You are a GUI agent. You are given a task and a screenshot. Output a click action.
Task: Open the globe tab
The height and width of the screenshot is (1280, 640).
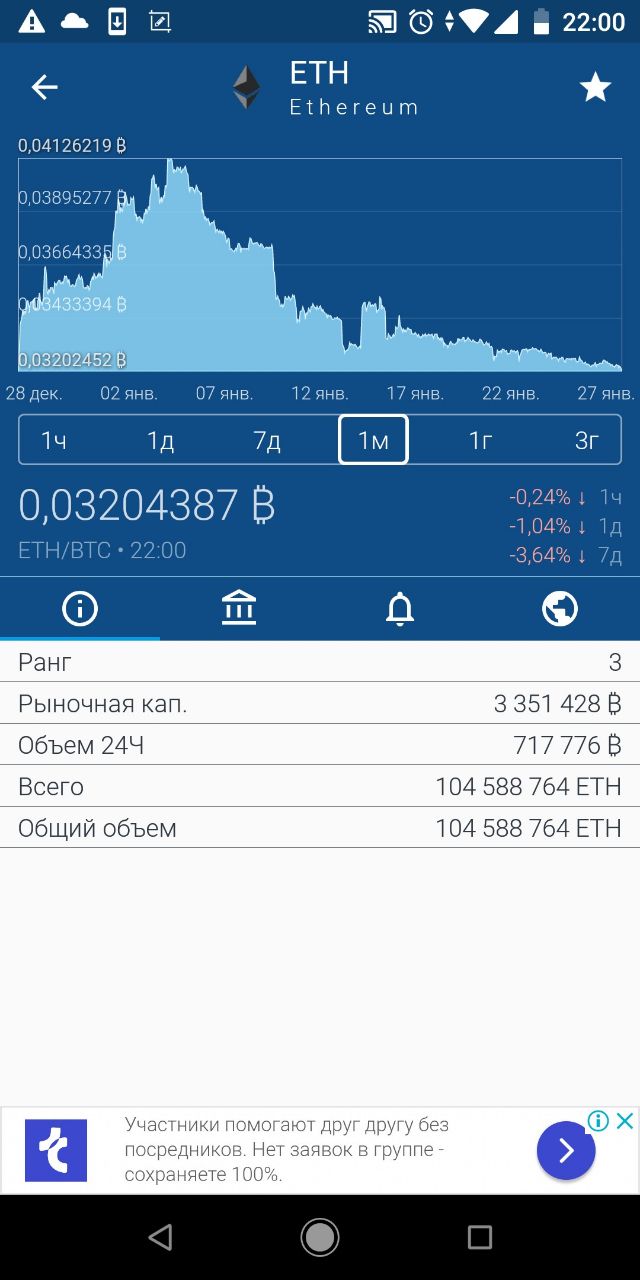[560, 608]
